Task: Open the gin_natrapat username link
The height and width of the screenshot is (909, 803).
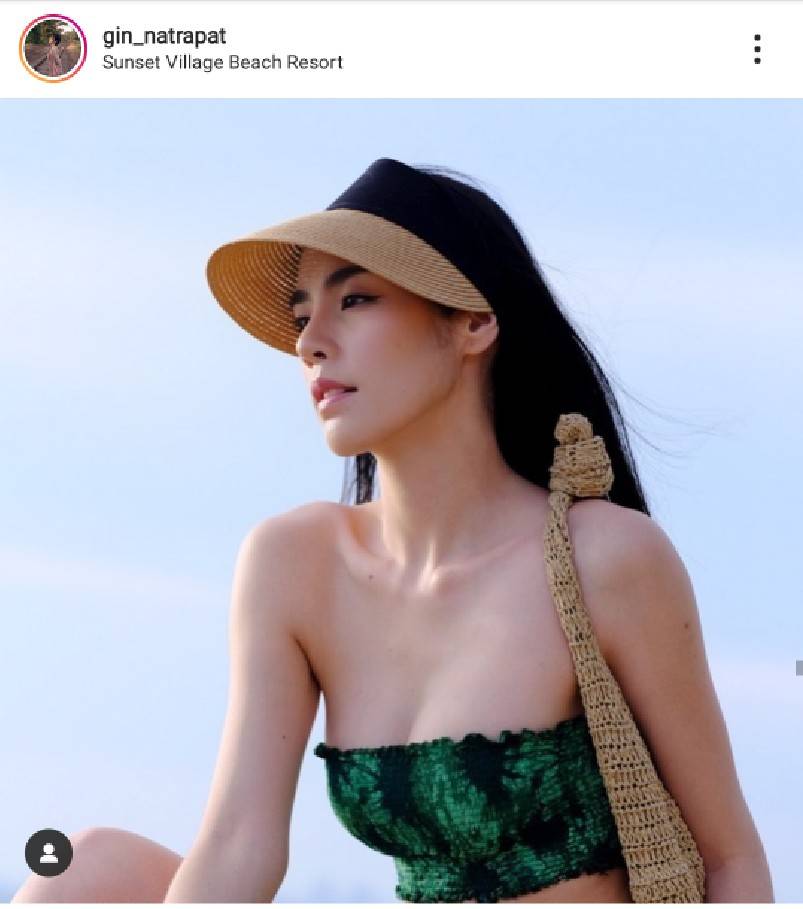Action: (164, 36)
